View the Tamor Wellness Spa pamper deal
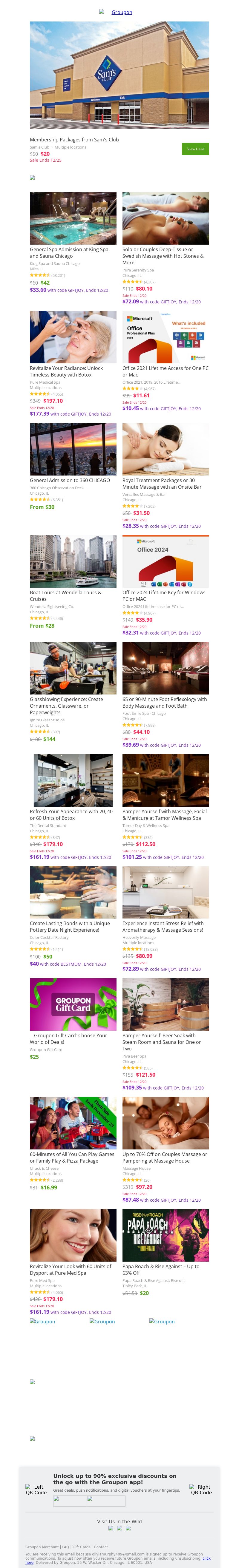 165,780
